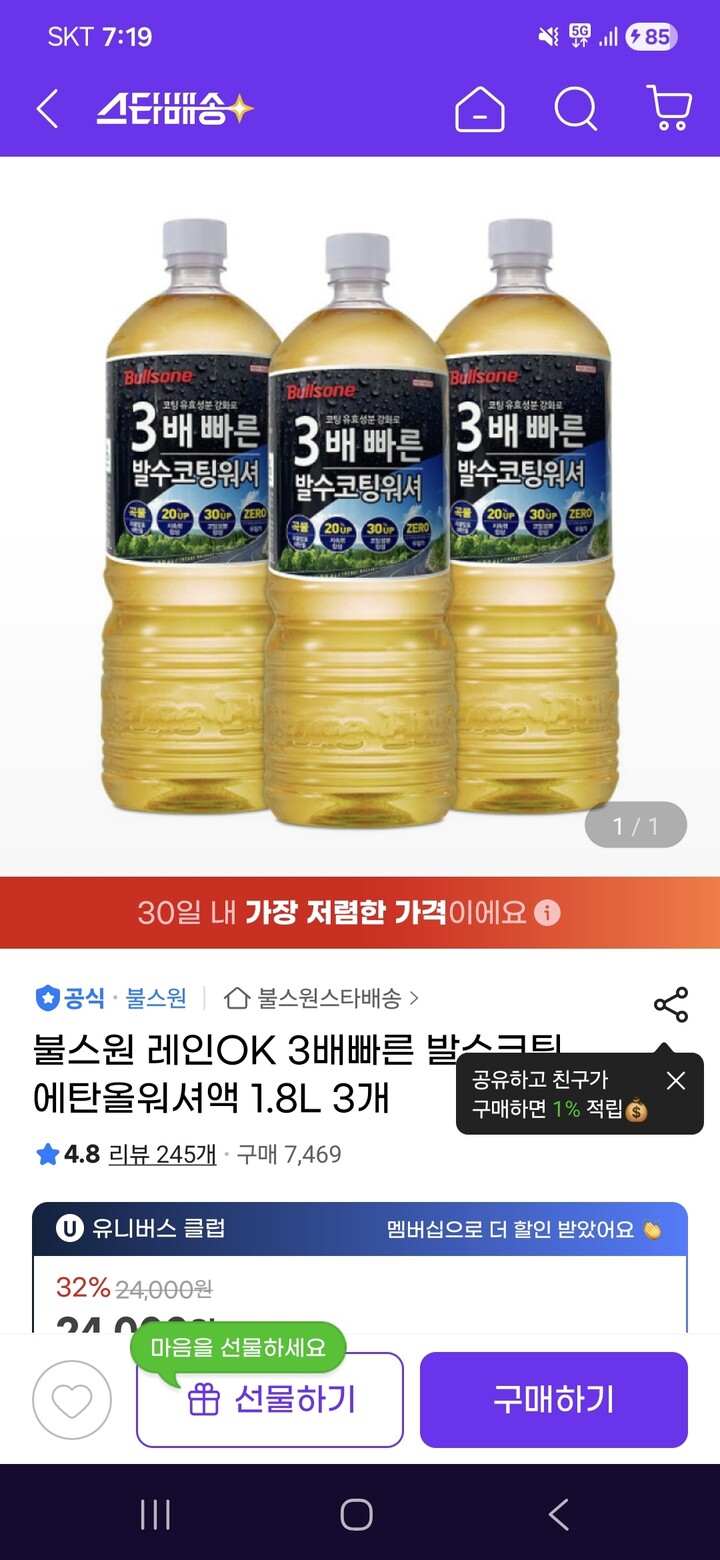Toggle the heart wishlist button

coord(71,1399)
